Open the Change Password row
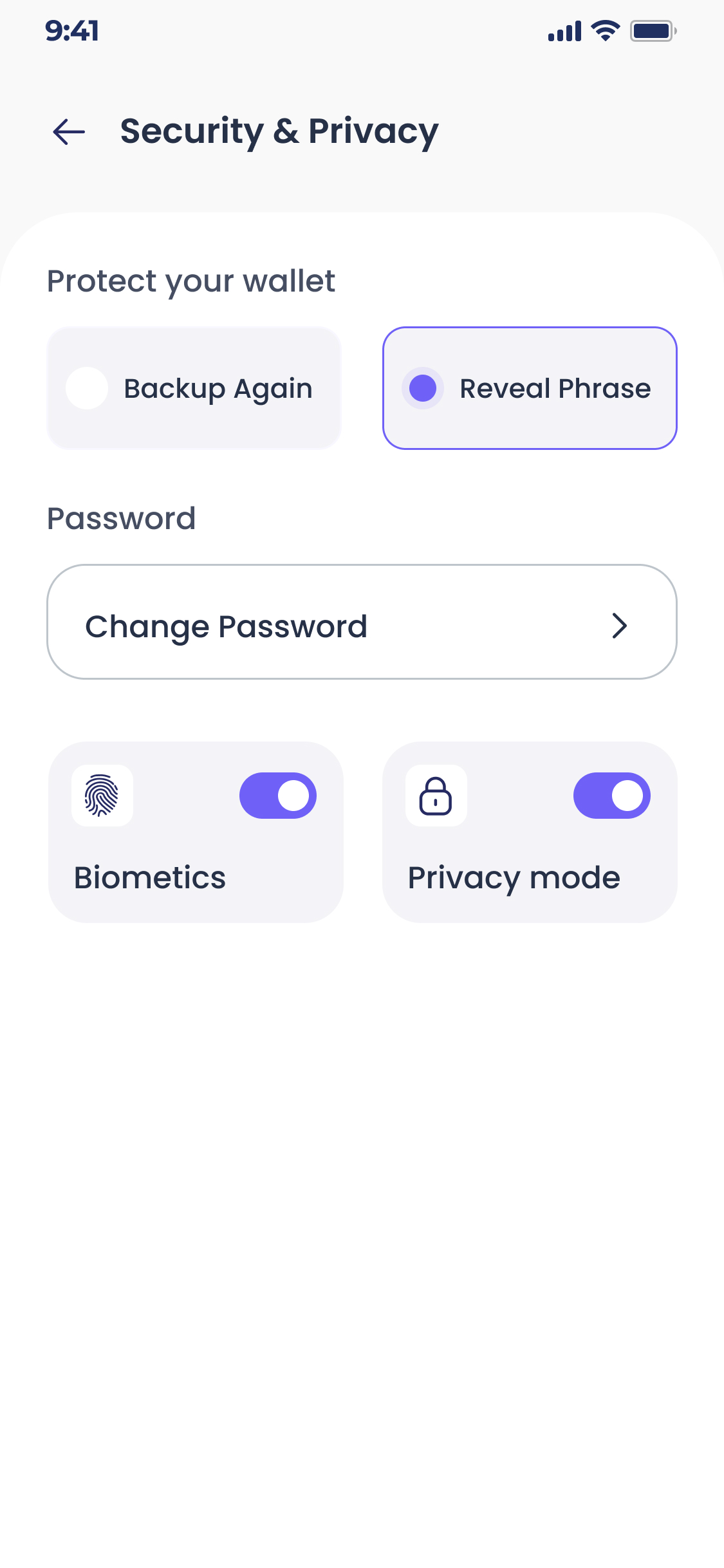The image size is (724, 1568). 362,622
